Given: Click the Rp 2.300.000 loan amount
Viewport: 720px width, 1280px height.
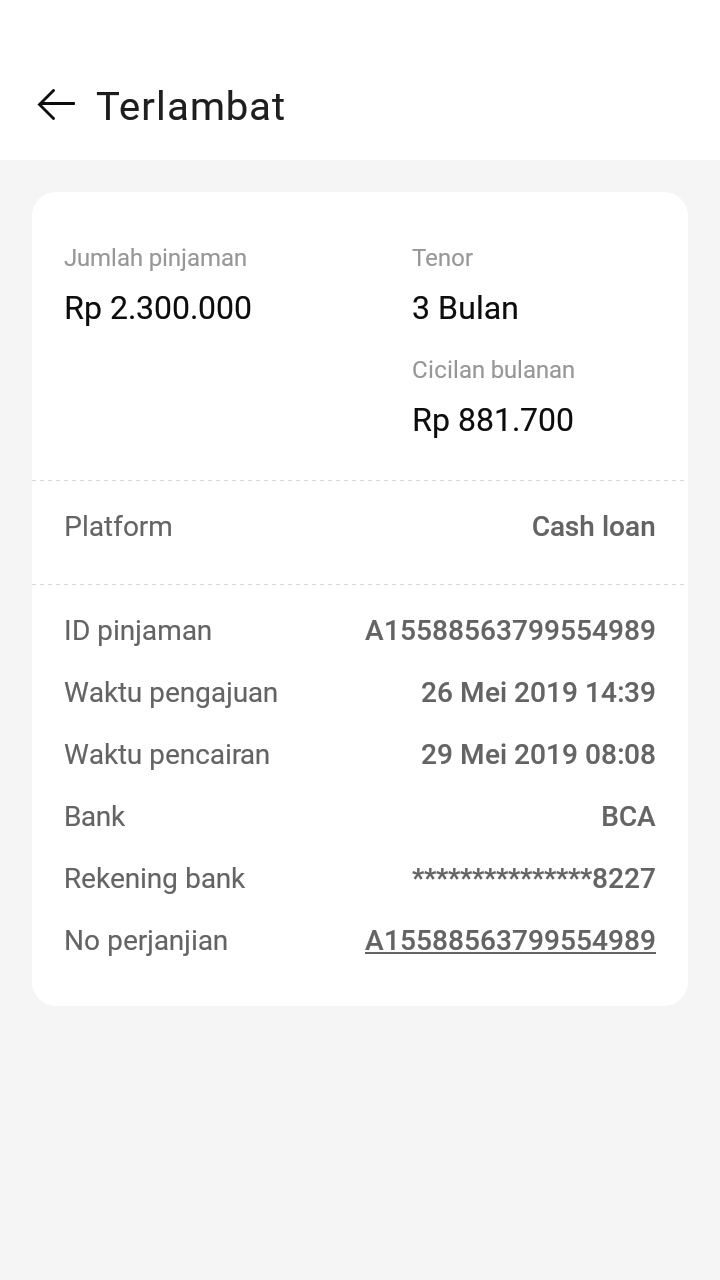Looking at the screenshot, I should pyautogui.click(x=157, y=308).
